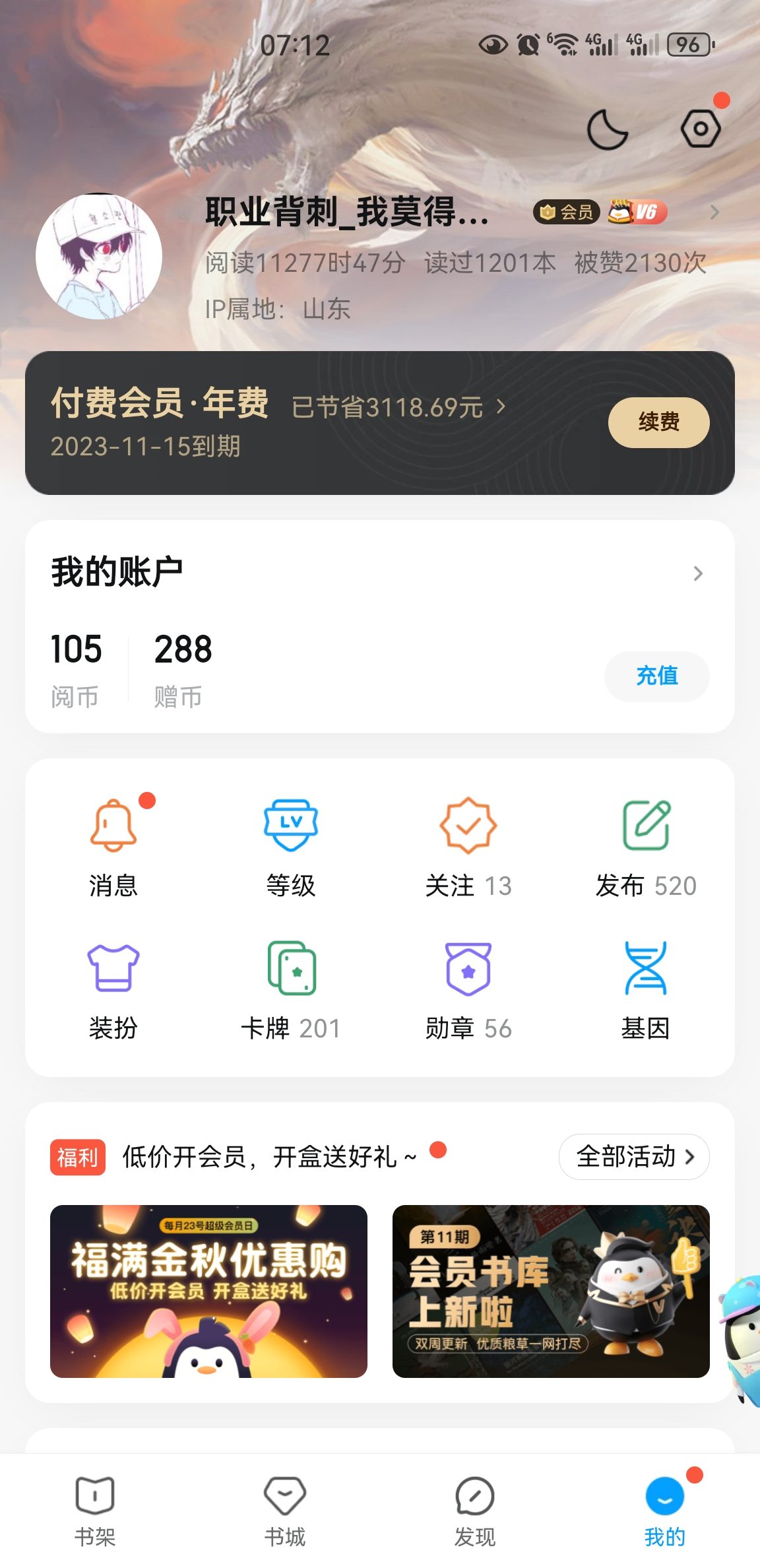Viewport: 760px width, 1568px height.
Task: Open the 基因 reading gene page
Action: (646, 989)
